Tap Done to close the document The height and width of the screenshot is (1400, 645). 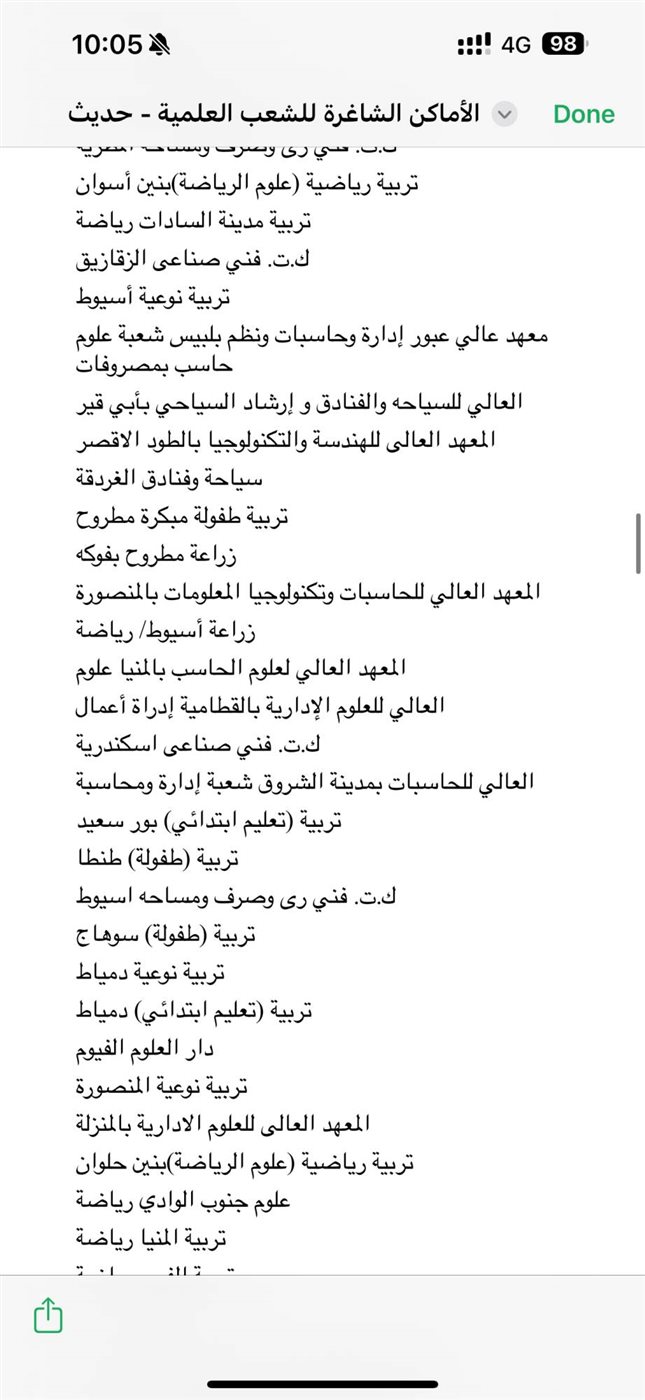583,114
